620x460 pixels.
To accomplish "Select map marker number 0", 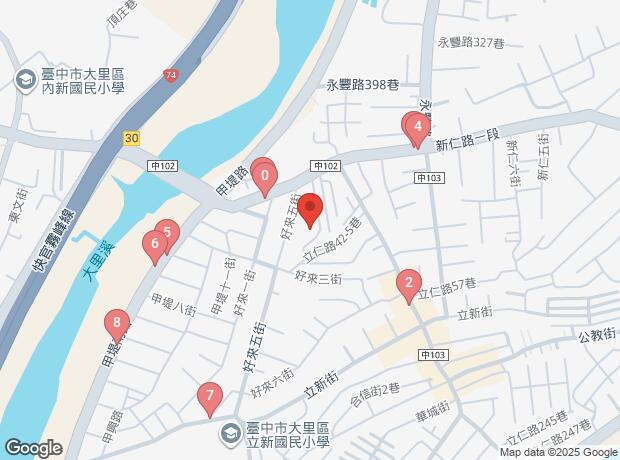I will [265, 176].
